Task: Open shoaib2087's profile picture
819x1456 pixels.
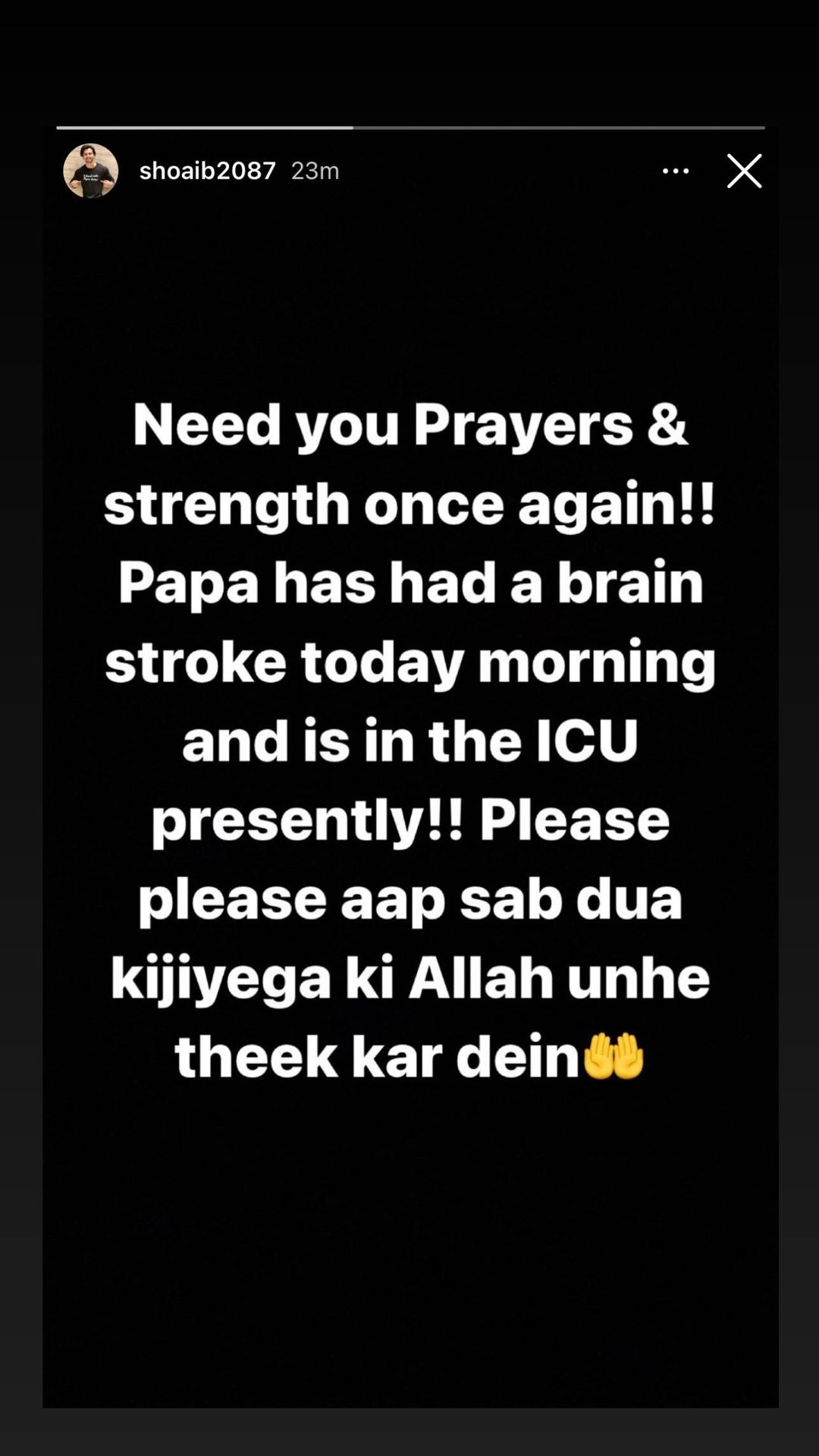Action: coord(90,171)
